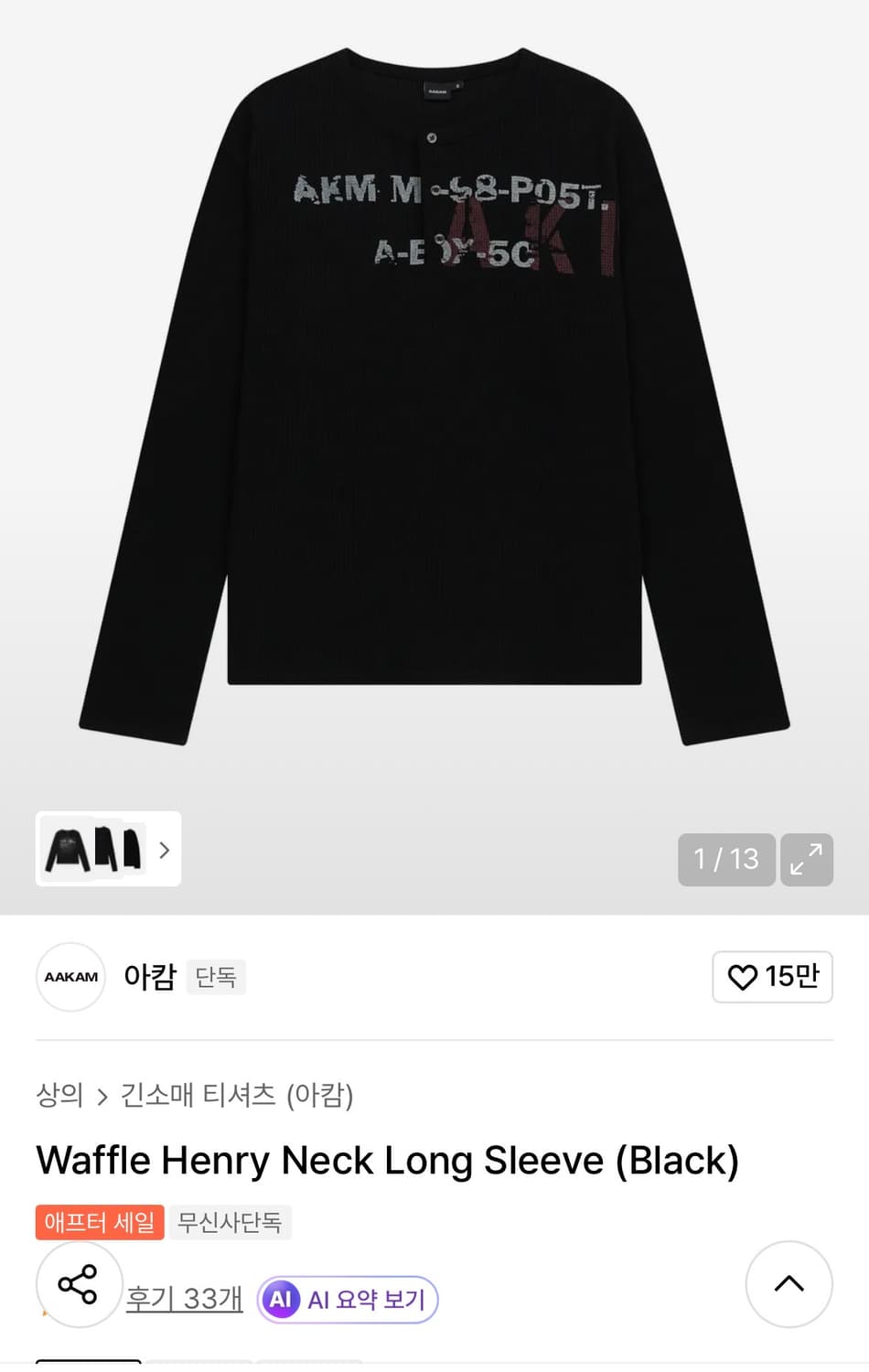
Task: Expand the 1 / 13 image counter
Action: 726,860
